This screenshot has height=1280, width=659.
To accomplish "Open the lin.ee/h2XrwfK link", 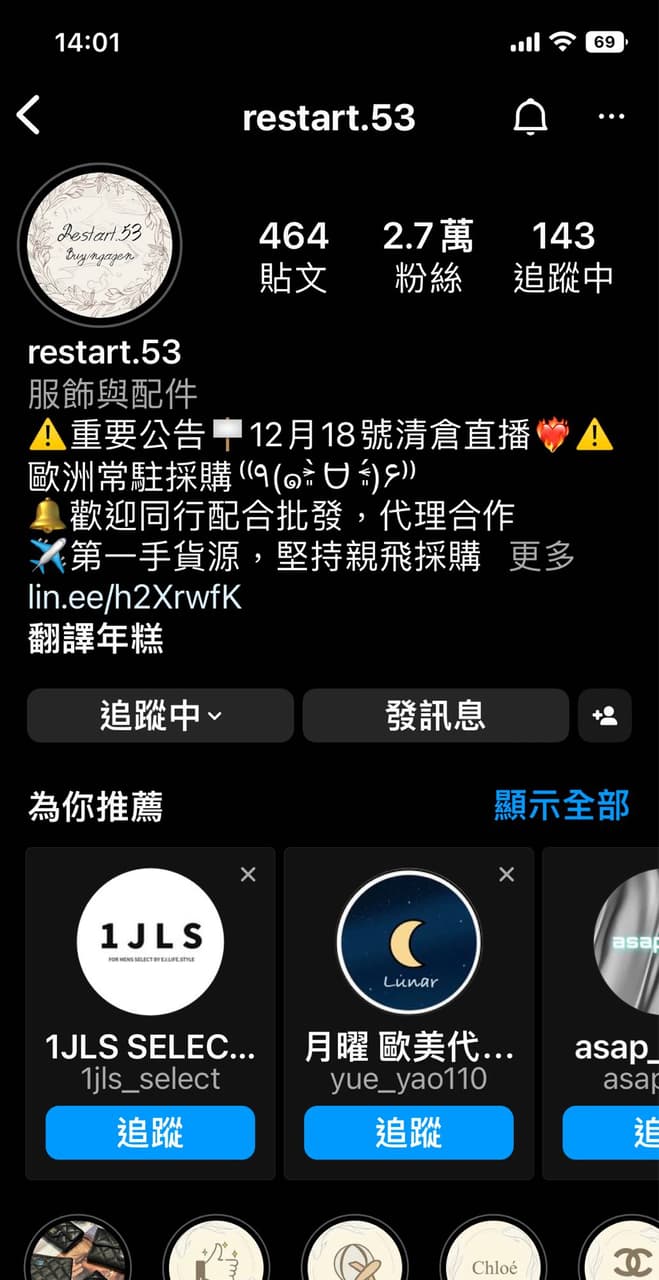I will [x=135, y=597].
